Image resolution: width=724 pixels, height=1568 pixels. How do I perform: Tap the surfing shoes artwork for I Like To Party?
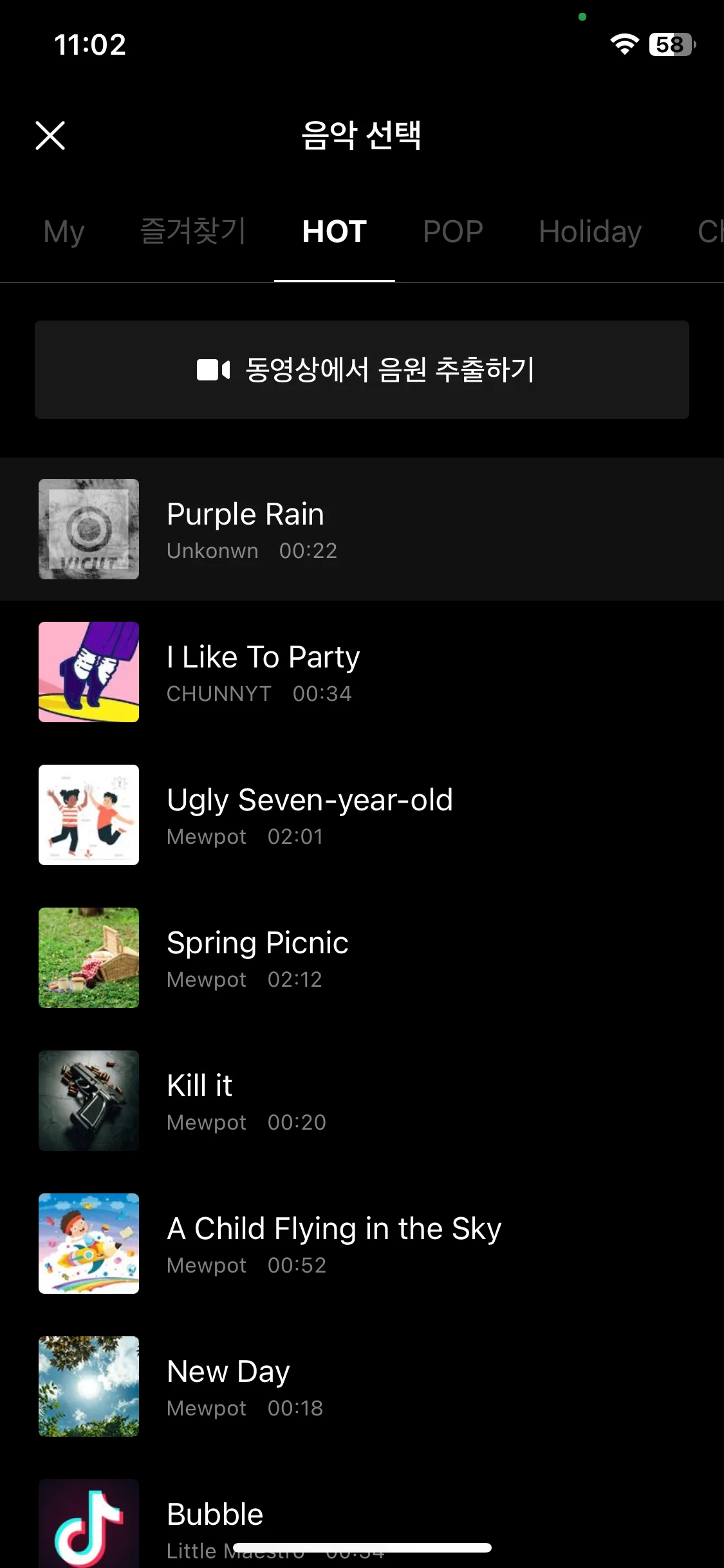pos(88,671)
